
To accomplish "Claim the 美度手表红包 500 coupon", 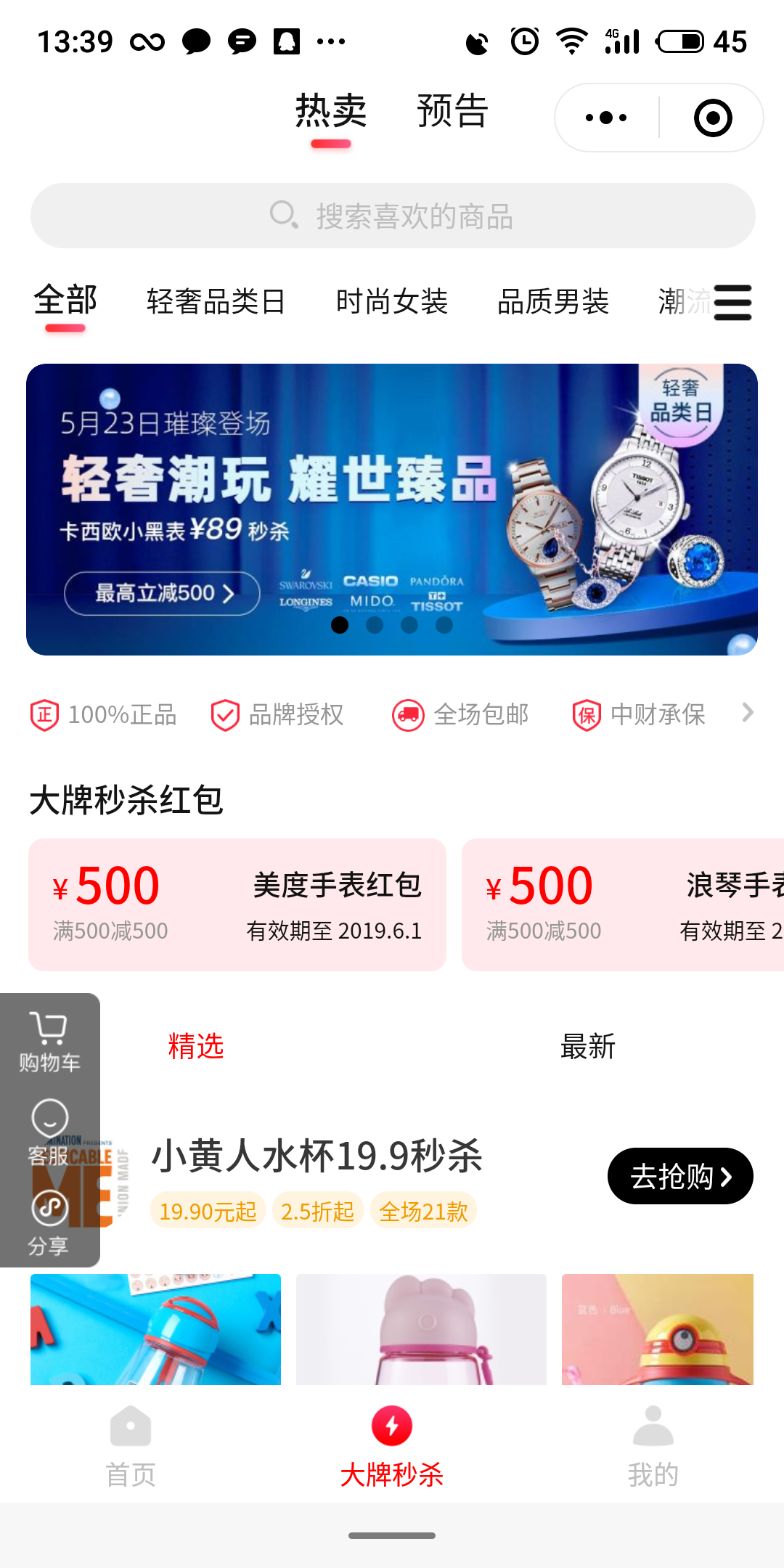I will 237,905.
